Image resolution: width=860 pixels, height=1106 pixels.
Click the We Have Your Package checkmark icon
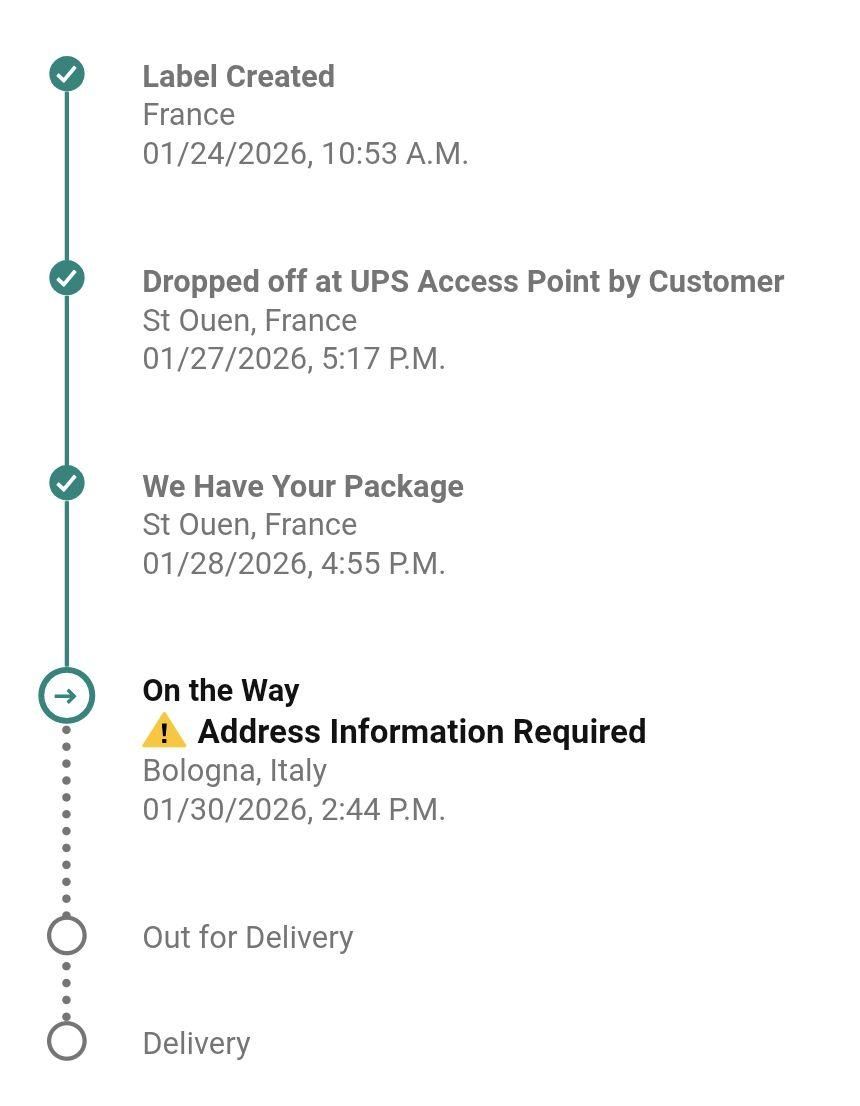click(x=67, y=481)
